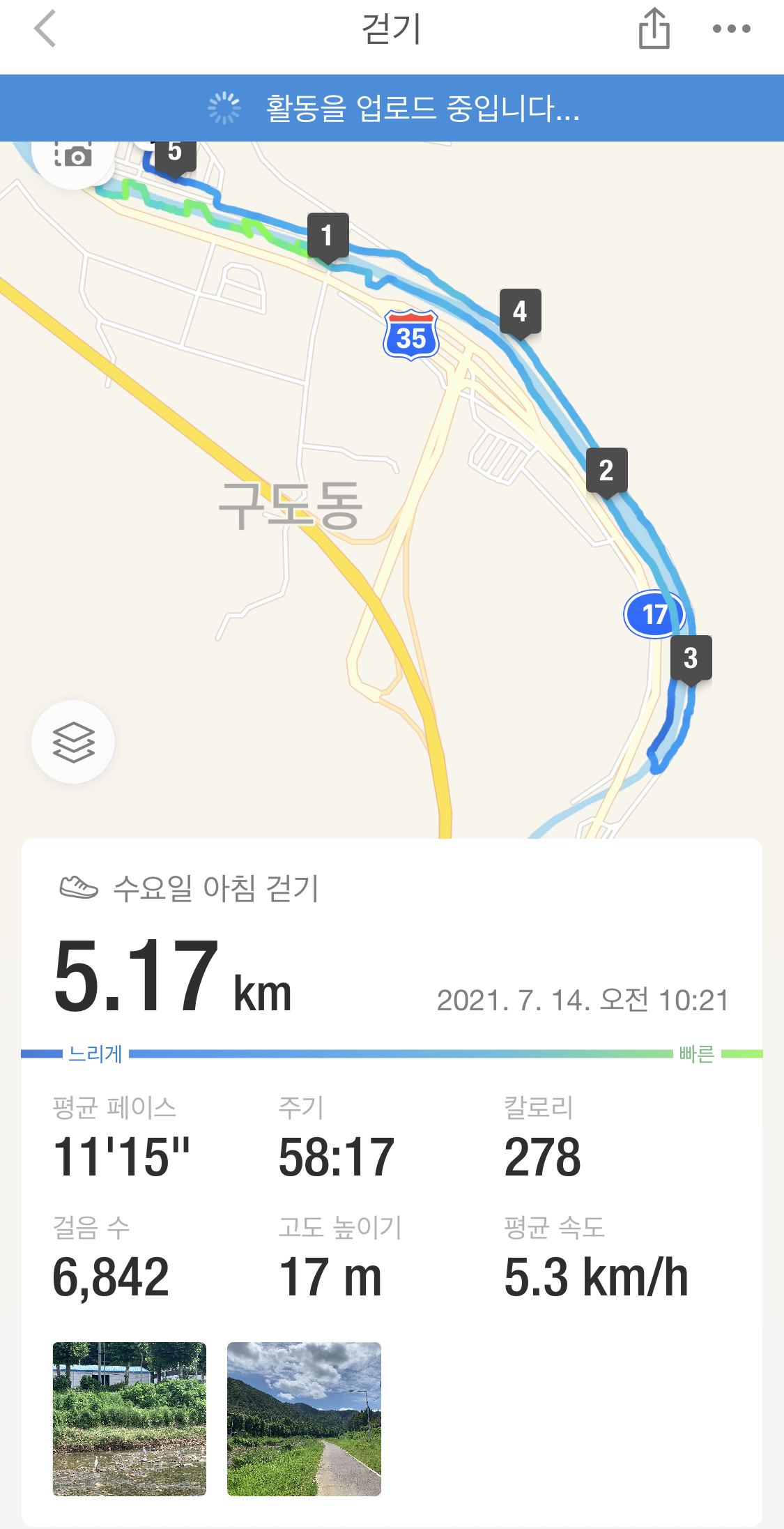Change map layers
Viewport: 784px width, 1529px height.
(73, 742)
